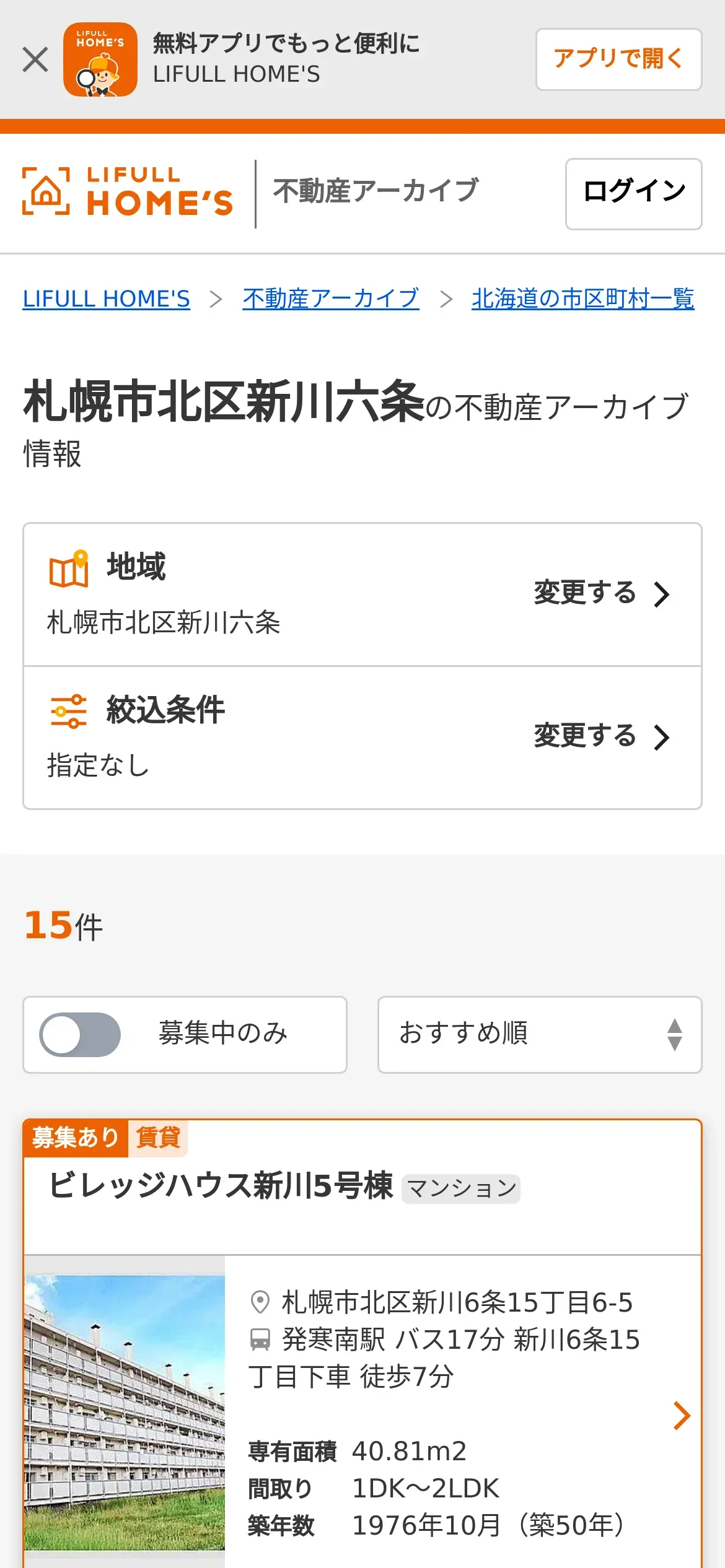The image size is (725, 1568).
Task: Open the ログイン login button
Action: pos(633,193)
